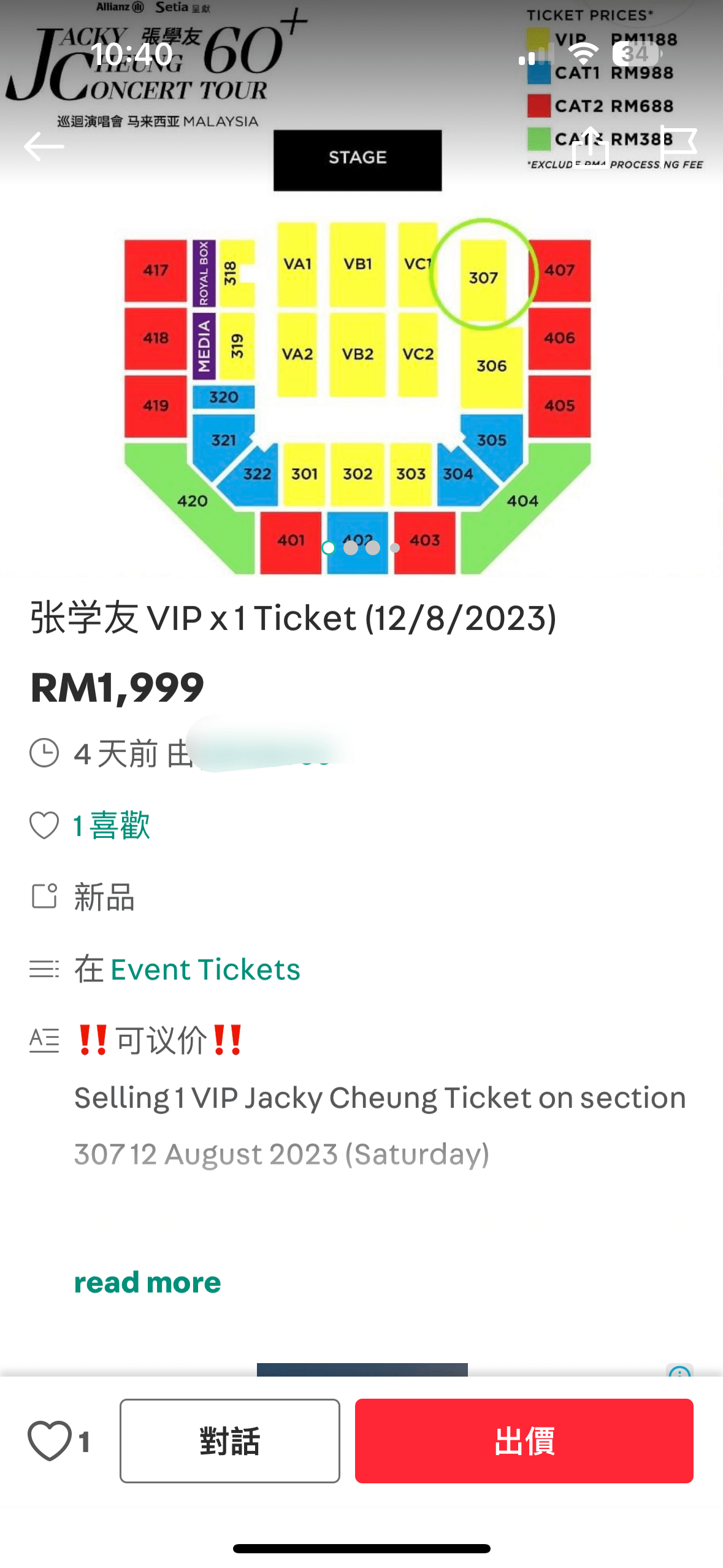
Task: Make an offer with 出價 button
Action: coord(524,1440)
